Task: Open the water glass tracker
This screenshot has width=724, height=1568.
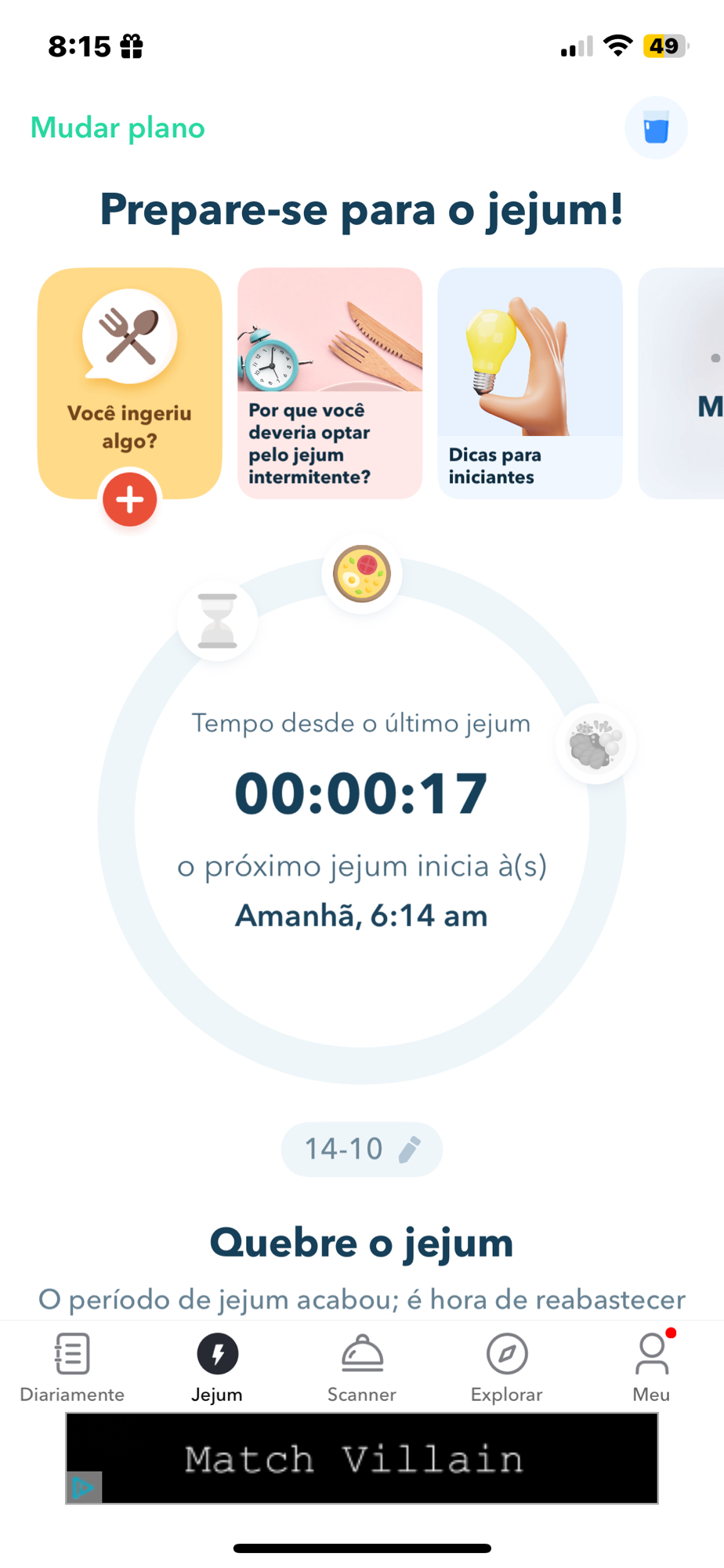Action: coord(656,128)
